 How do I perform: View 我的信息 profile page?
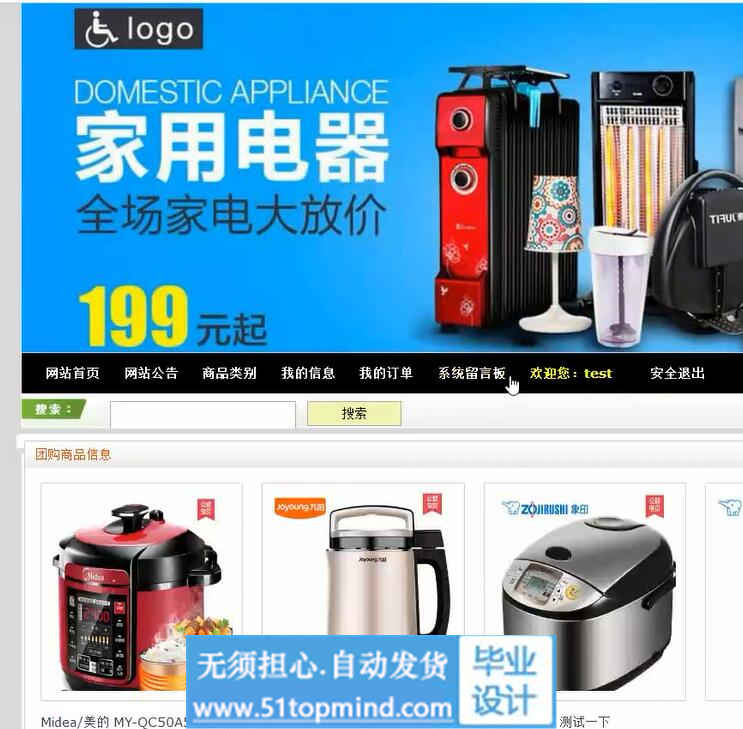pyautogui.click(x=308, y=373)
